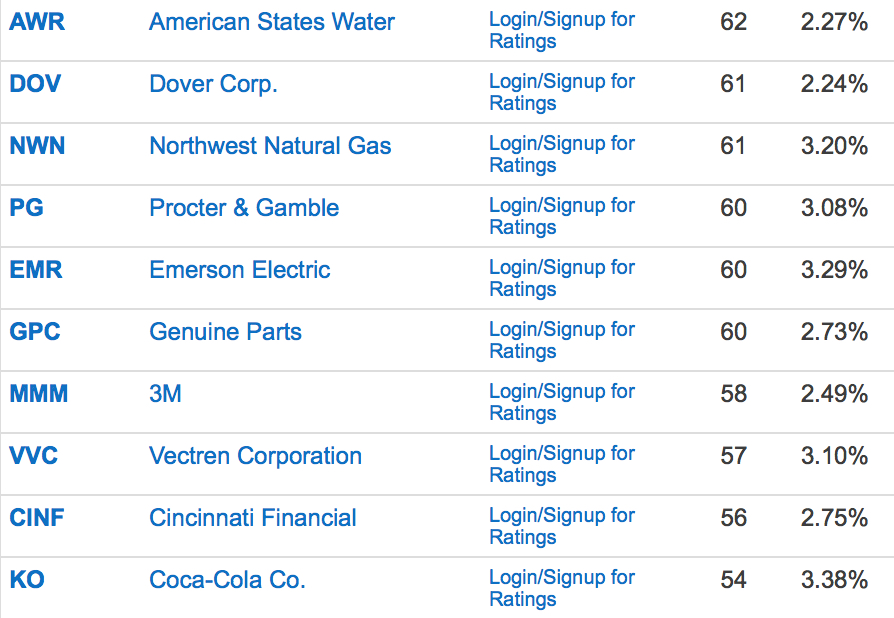Select the 3M company link

pos(165,394)
